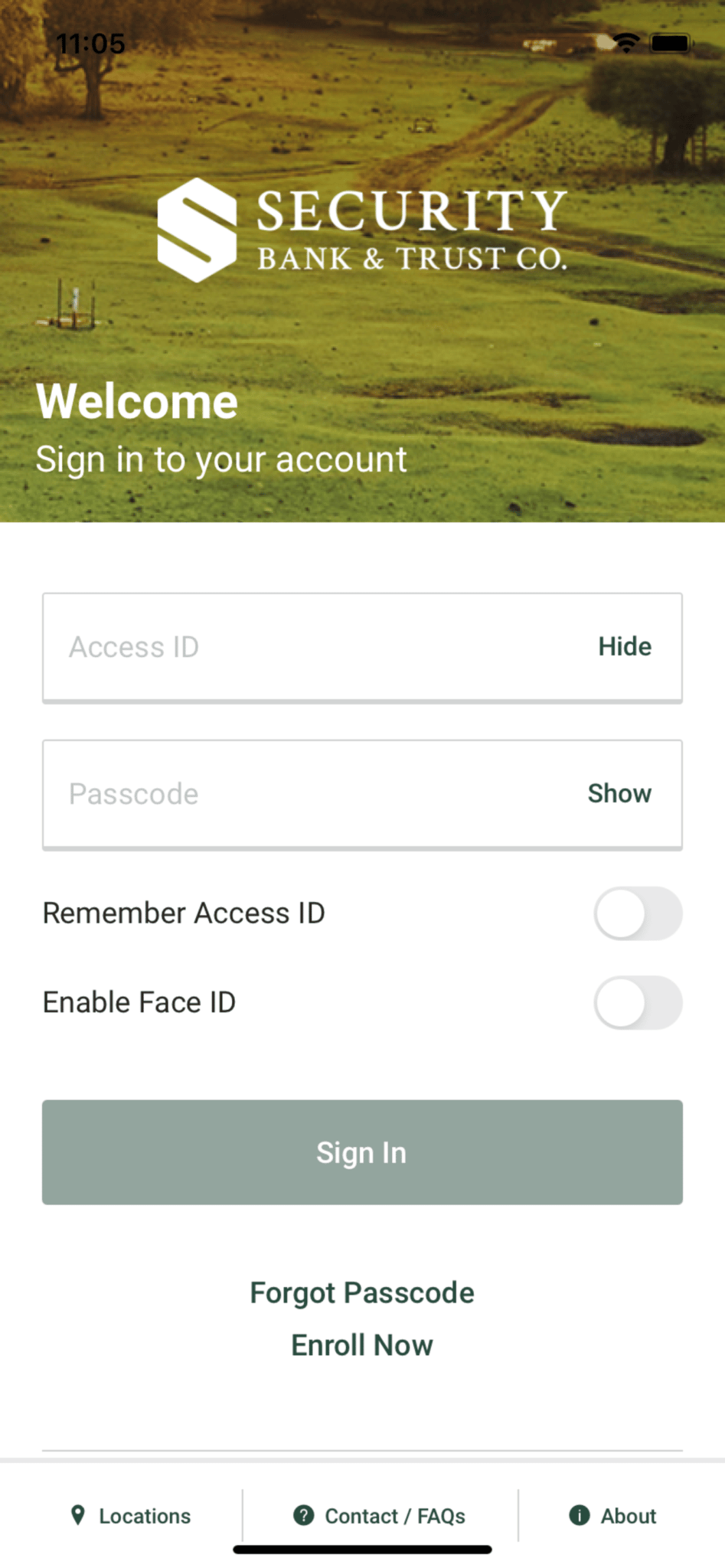Tap the info icon next to About
This screenshot has width=725, height=1568.
(x=580, y=1516)
